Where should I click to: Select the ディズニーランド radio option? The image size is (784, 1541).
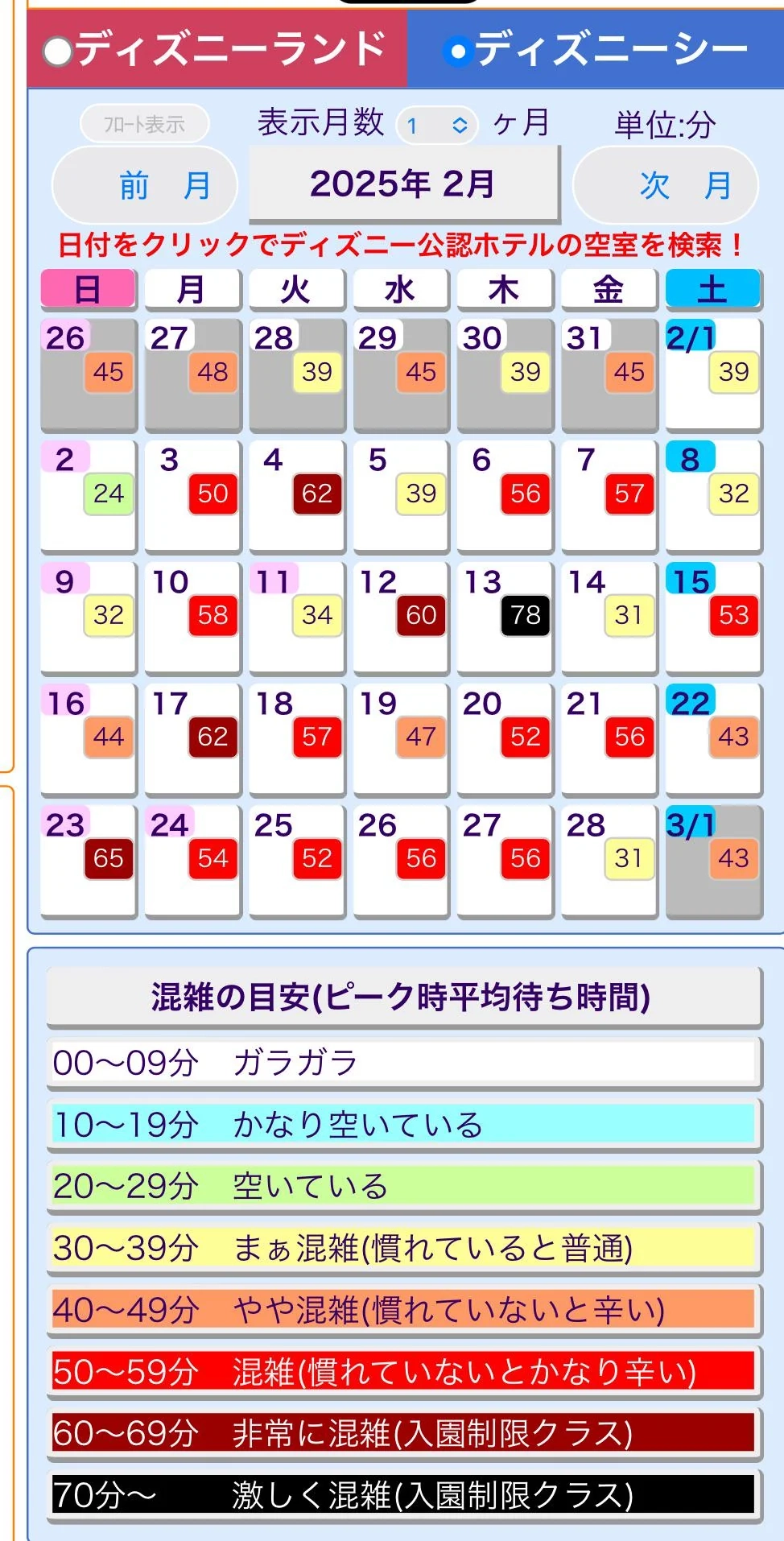pyautogui.click(x=58, y=52)
